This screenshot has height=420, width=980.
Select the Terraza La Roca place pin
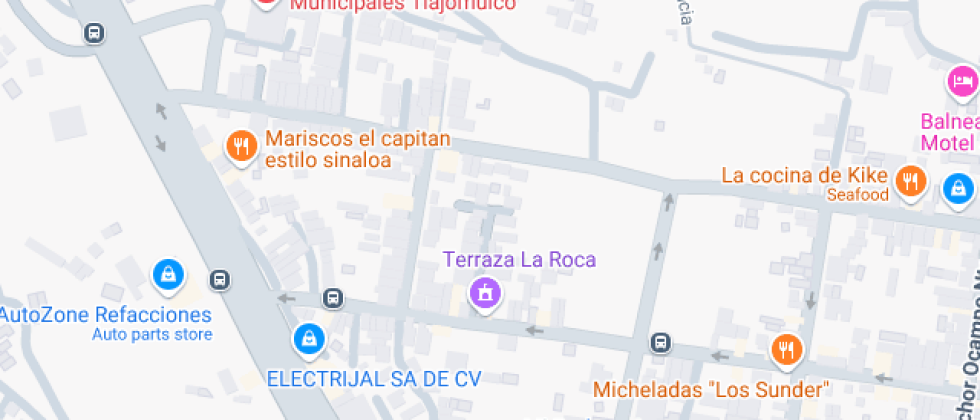pyautogui.click(x=485, y=293)
